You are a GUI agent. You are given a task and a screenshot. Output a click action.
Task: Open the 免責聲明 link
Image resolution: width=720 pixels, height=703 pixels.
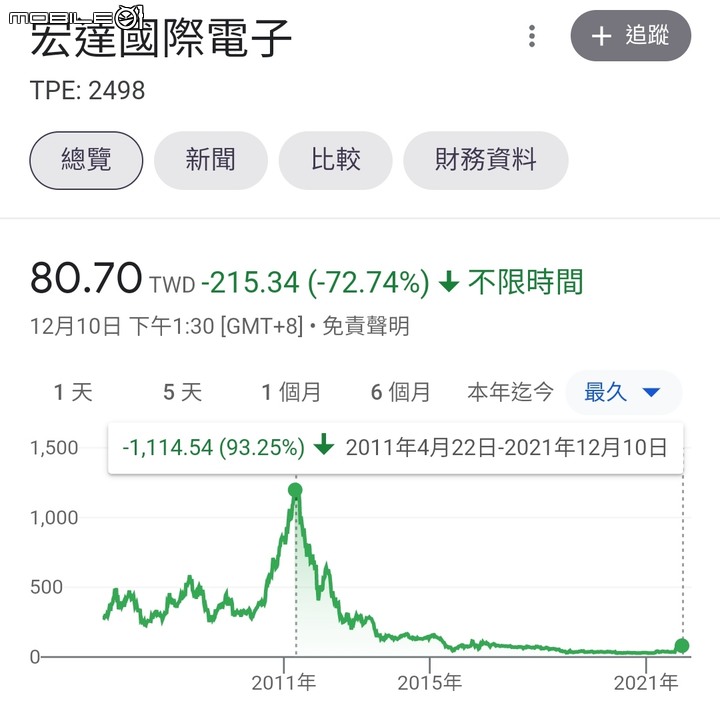[x=365, y=326]
